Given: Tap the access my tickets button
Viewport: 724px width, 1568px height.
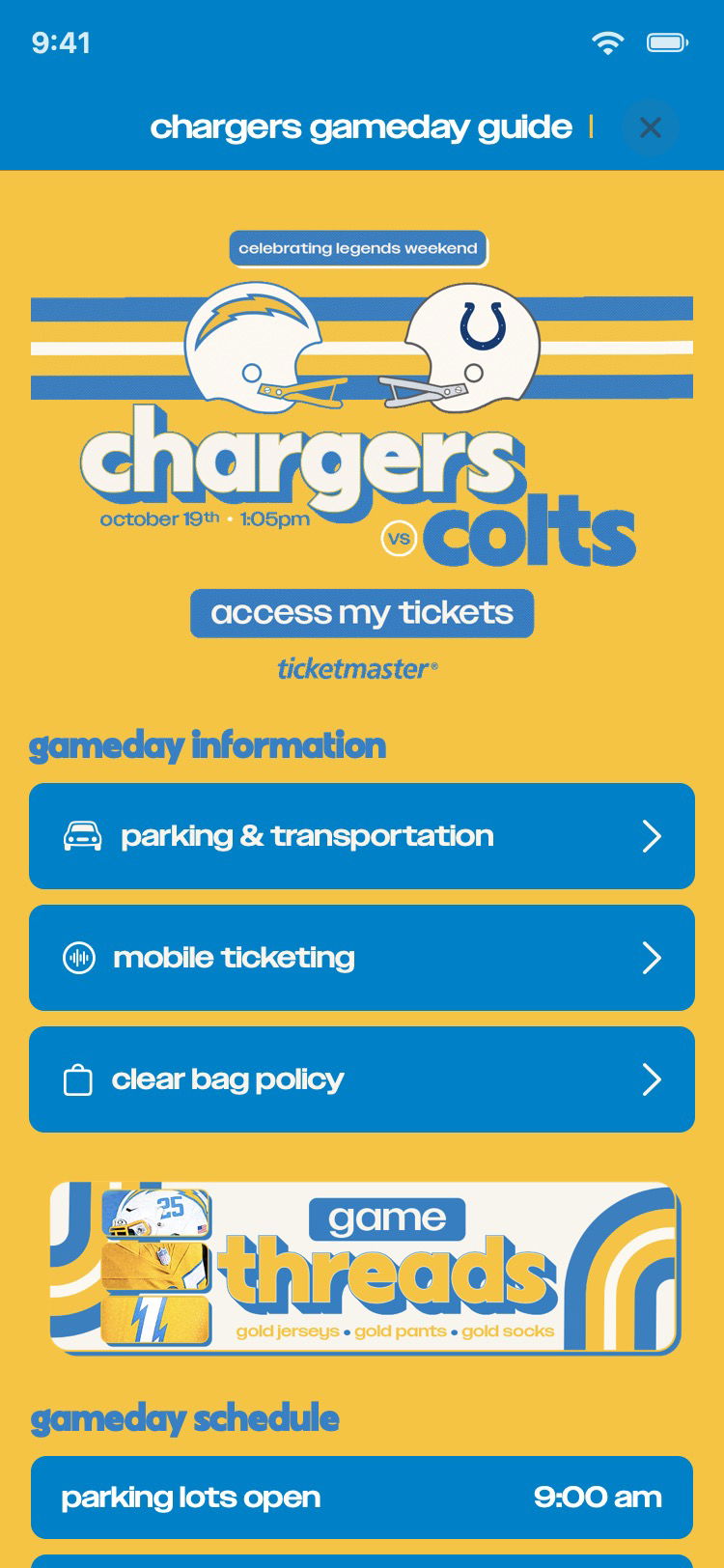Looking at the screenshot, I should point(362,613).
